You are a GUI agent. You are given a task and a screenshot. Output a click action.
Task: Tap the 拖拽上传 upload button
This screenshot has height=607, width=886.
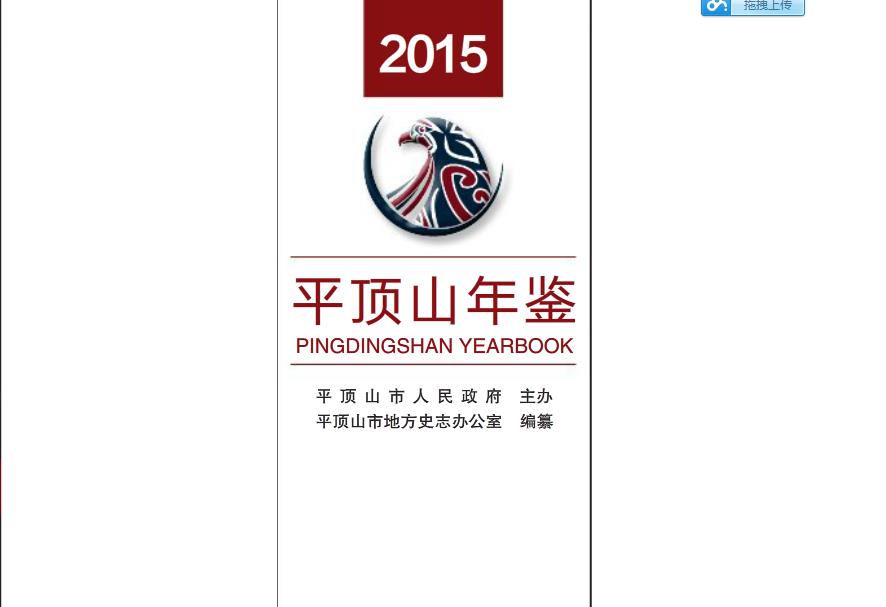coord(753,7)
